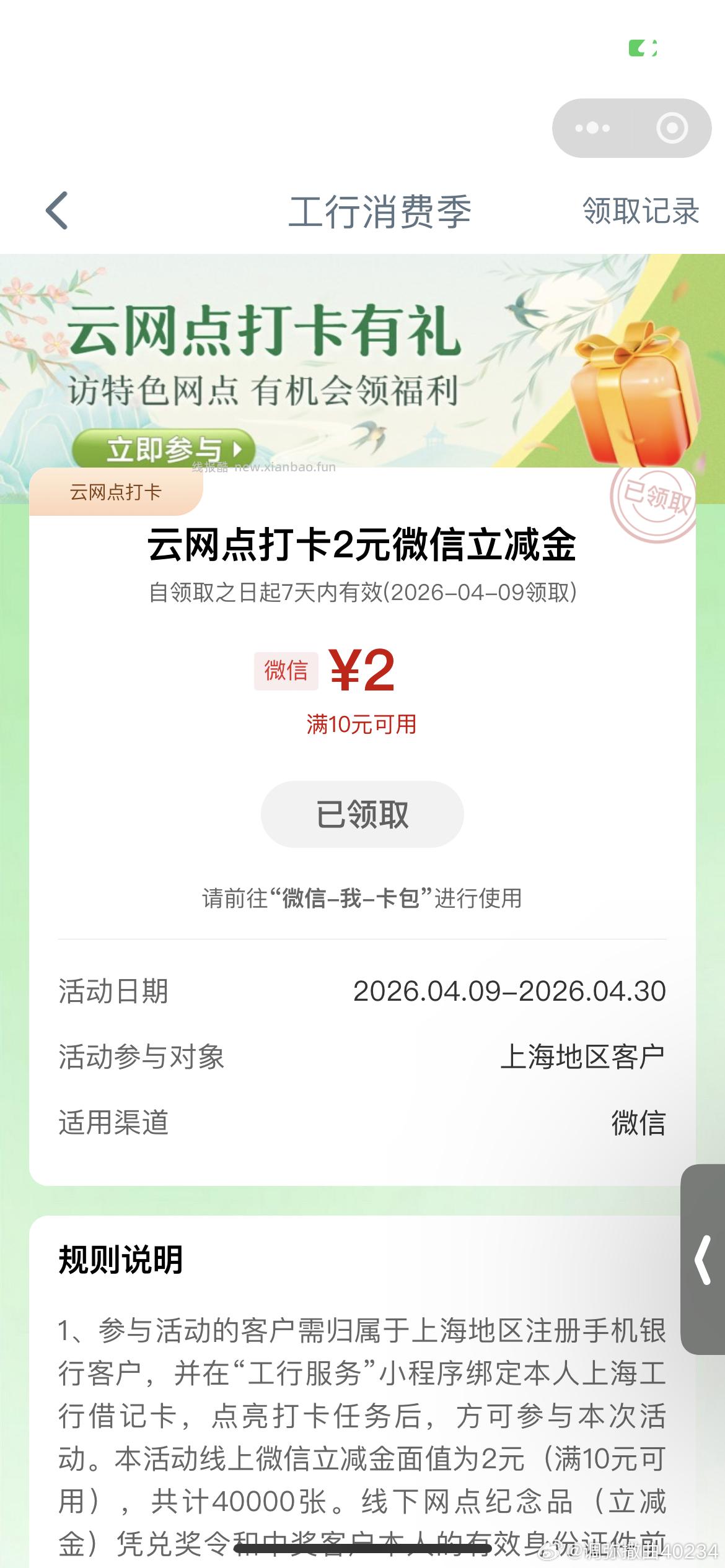725x1568 pixels.
Task: Open the mini program more-options menu
Action: coord(593,128)
